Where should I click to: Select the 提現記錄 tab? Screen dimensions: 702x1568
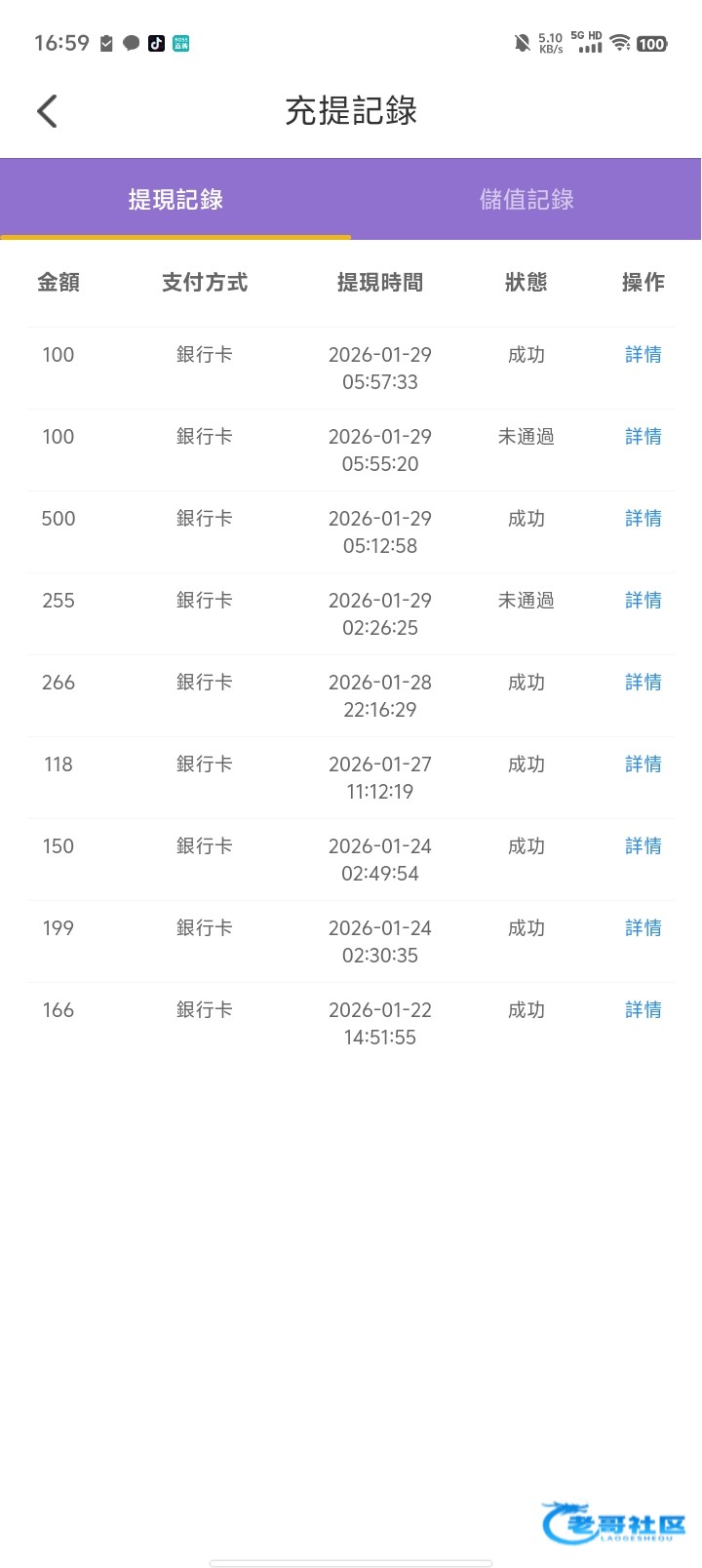175,200
